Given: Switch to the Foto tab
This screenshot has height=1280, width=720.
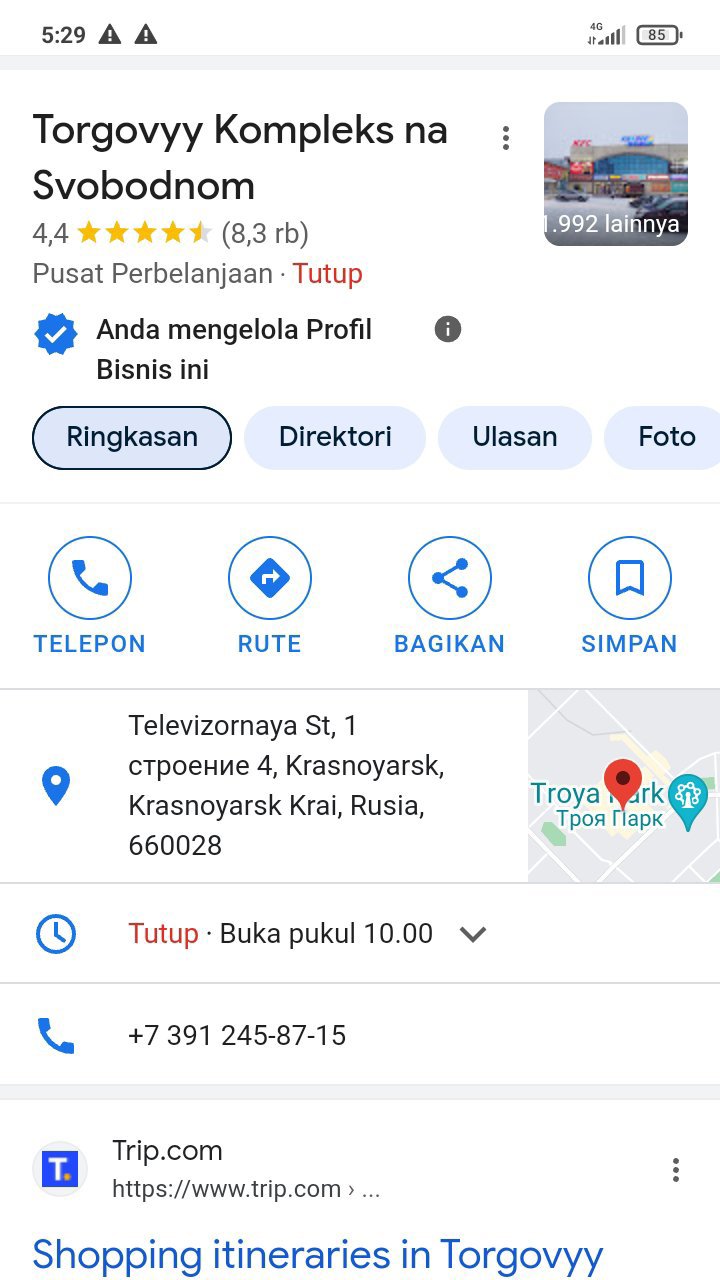Looking at the screenshot, I should tap(666, 437).
